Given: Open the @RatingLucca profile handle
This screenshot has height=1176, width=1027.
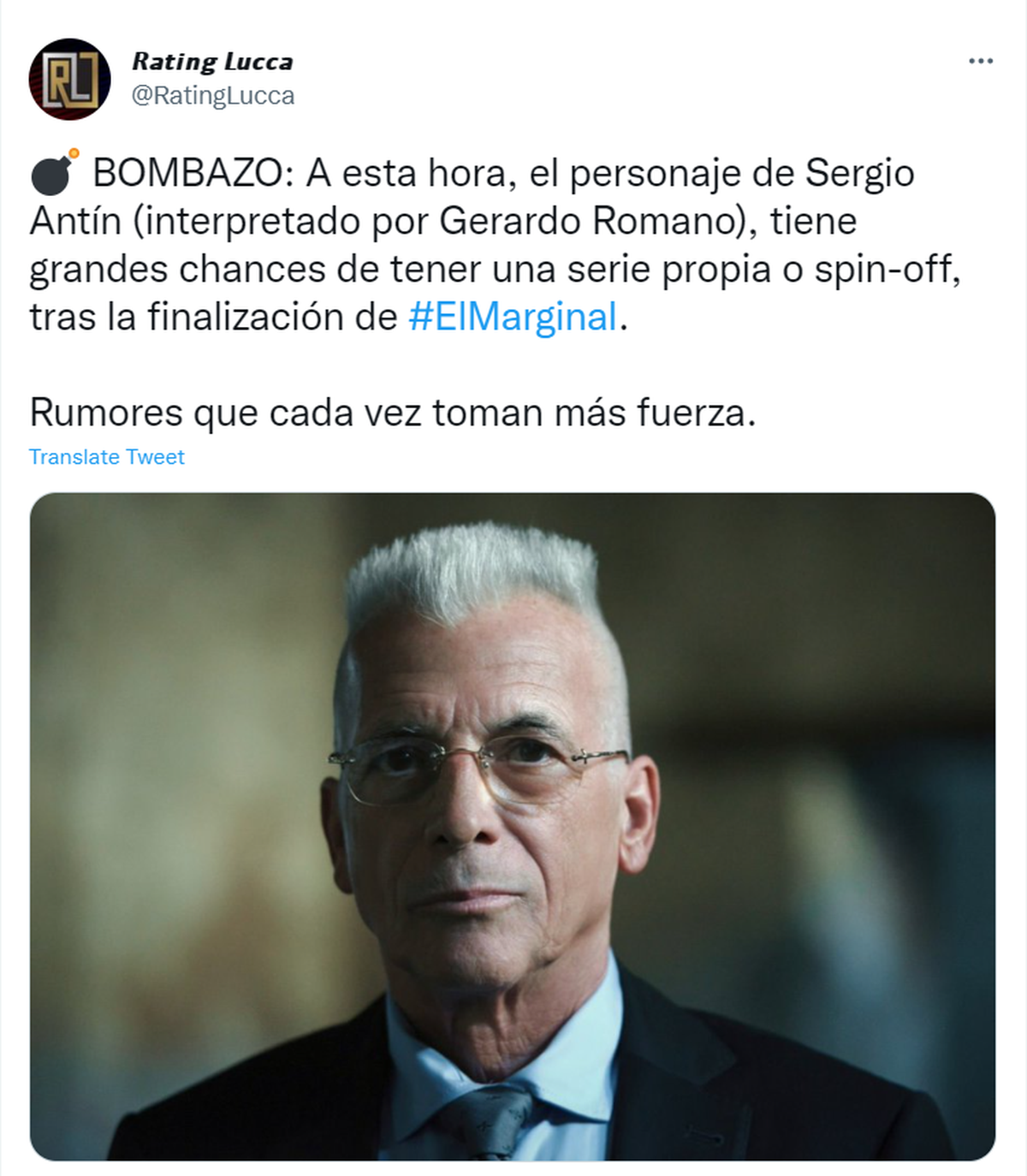Looking at the screenshot, I should (212, 95).
